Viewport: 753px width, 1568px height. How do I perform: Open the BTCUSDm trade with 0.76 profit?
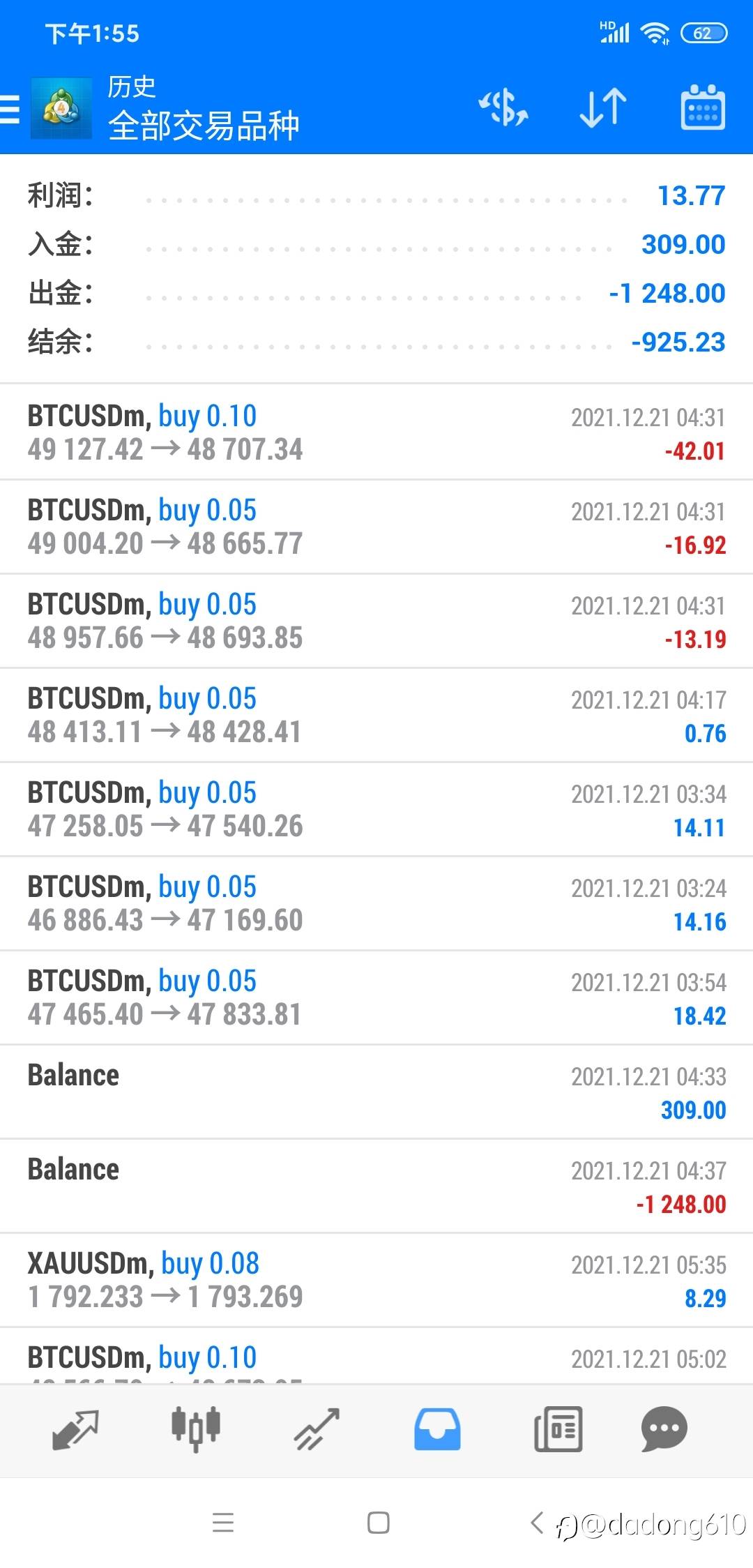376,715
